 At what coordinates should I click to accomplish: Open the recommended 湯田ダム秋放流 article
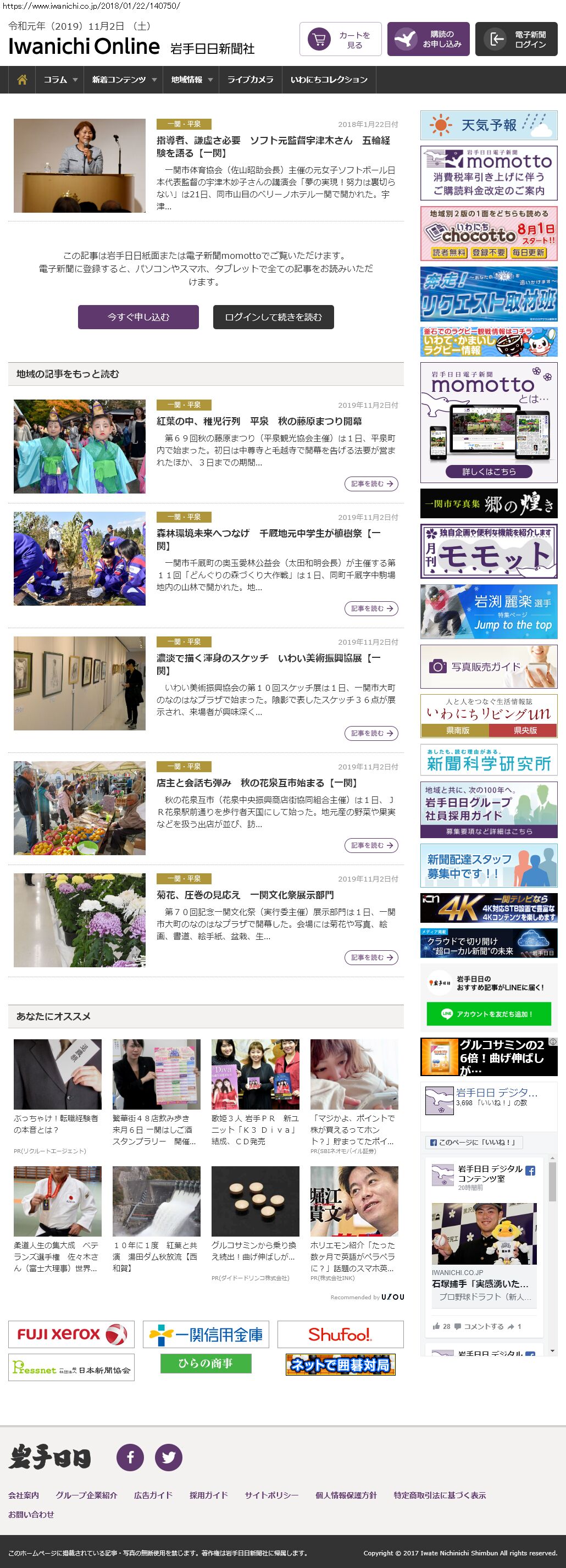point(156,1256)
